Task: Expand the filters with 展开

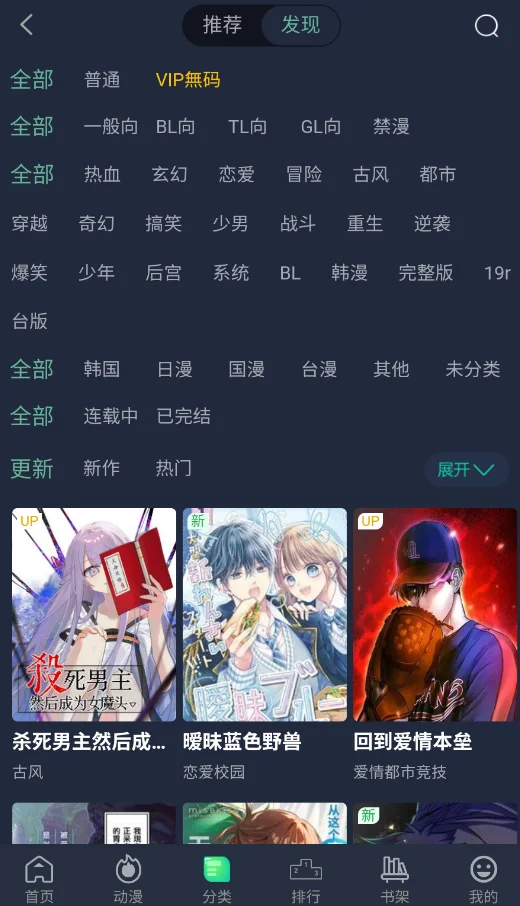Action: click(x=466, y=469)
